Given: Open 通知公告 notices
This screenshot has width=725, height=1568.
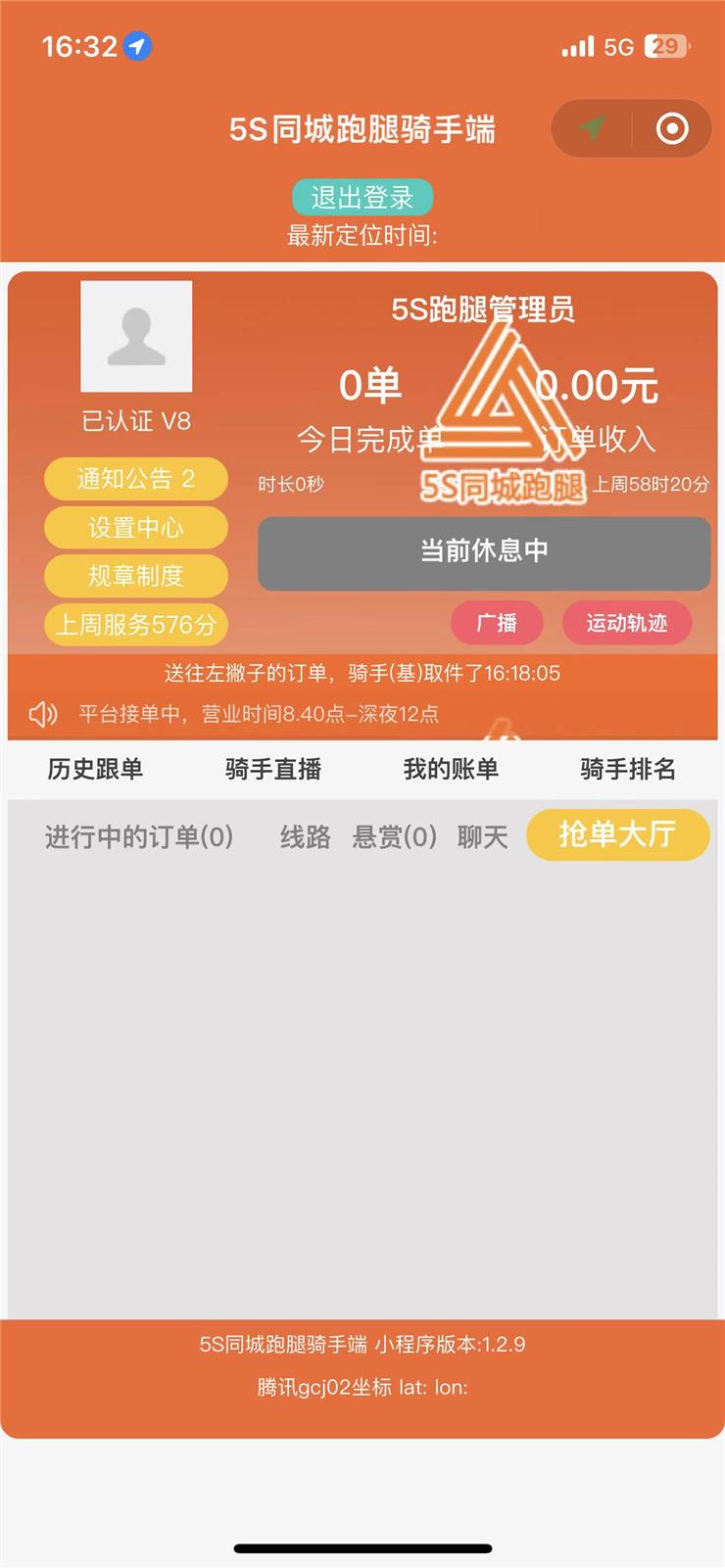Looking at the screenshot, I should tap(135, 479).
